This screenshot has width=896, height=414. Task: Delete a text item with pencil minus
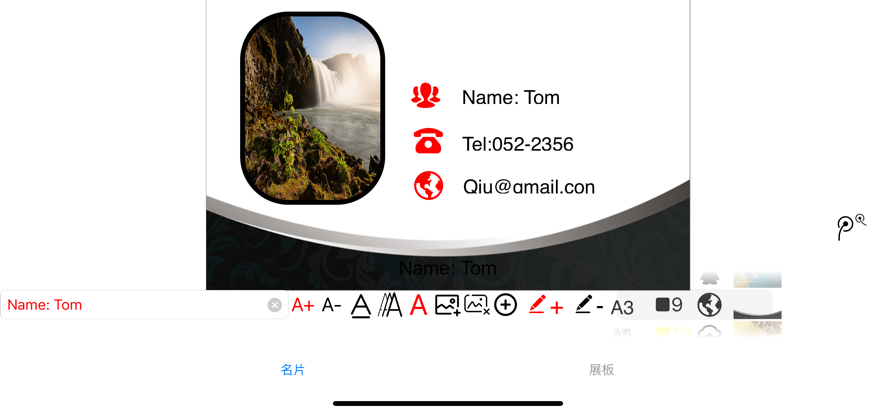(x=588, y=305)
